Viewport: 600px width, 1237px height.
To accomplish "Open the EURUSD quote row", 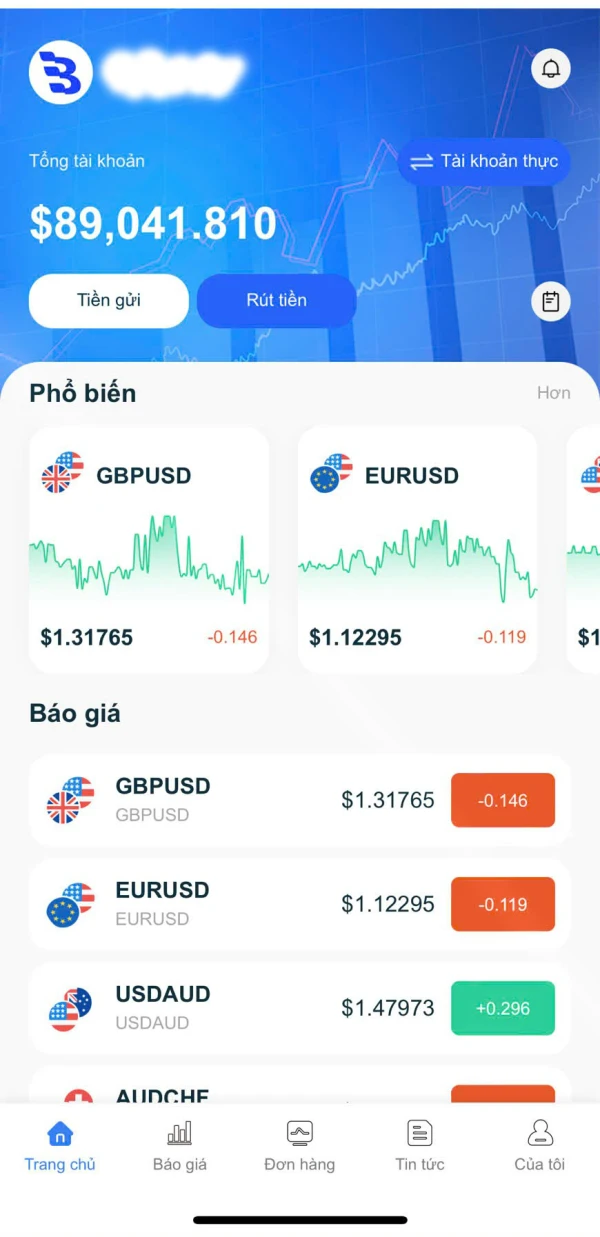I will (x=299, y=904).
